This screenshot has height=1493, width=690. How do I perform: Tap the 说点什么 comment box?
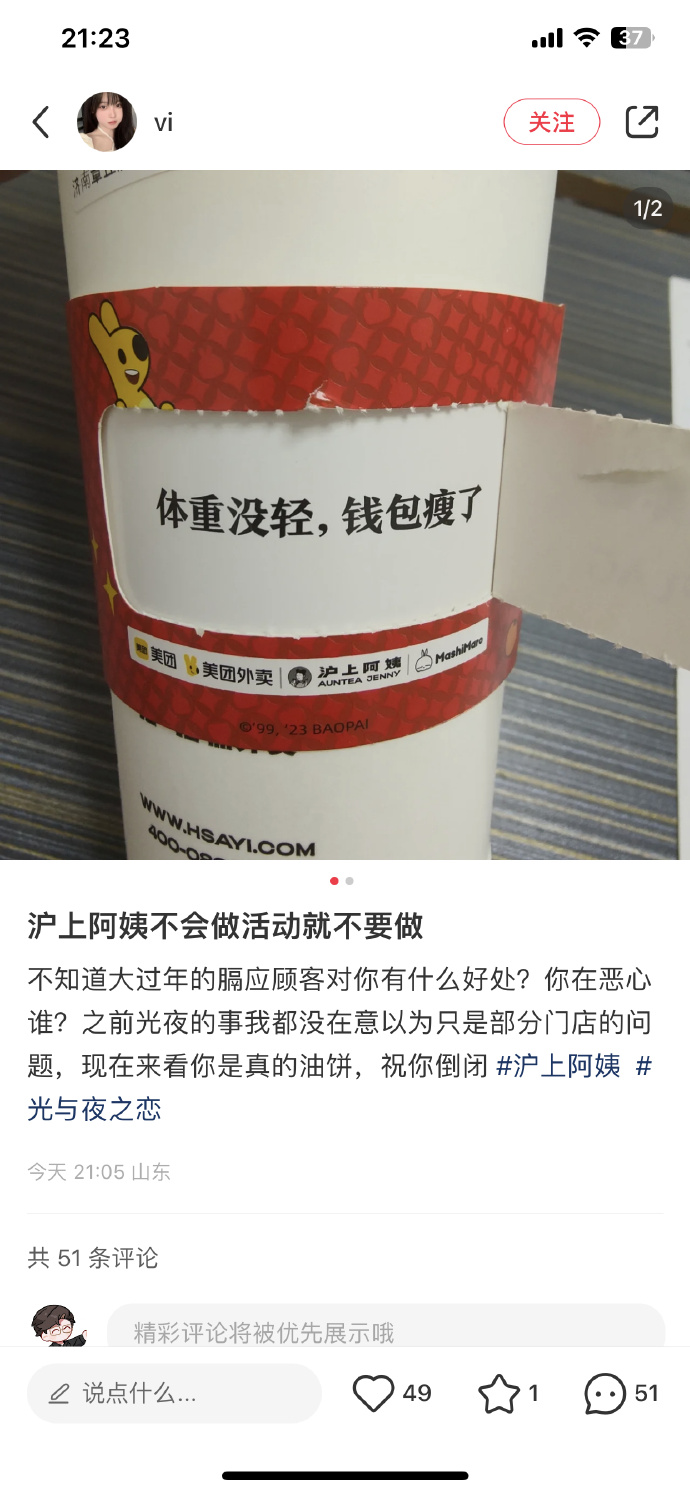click(174, 1393)
